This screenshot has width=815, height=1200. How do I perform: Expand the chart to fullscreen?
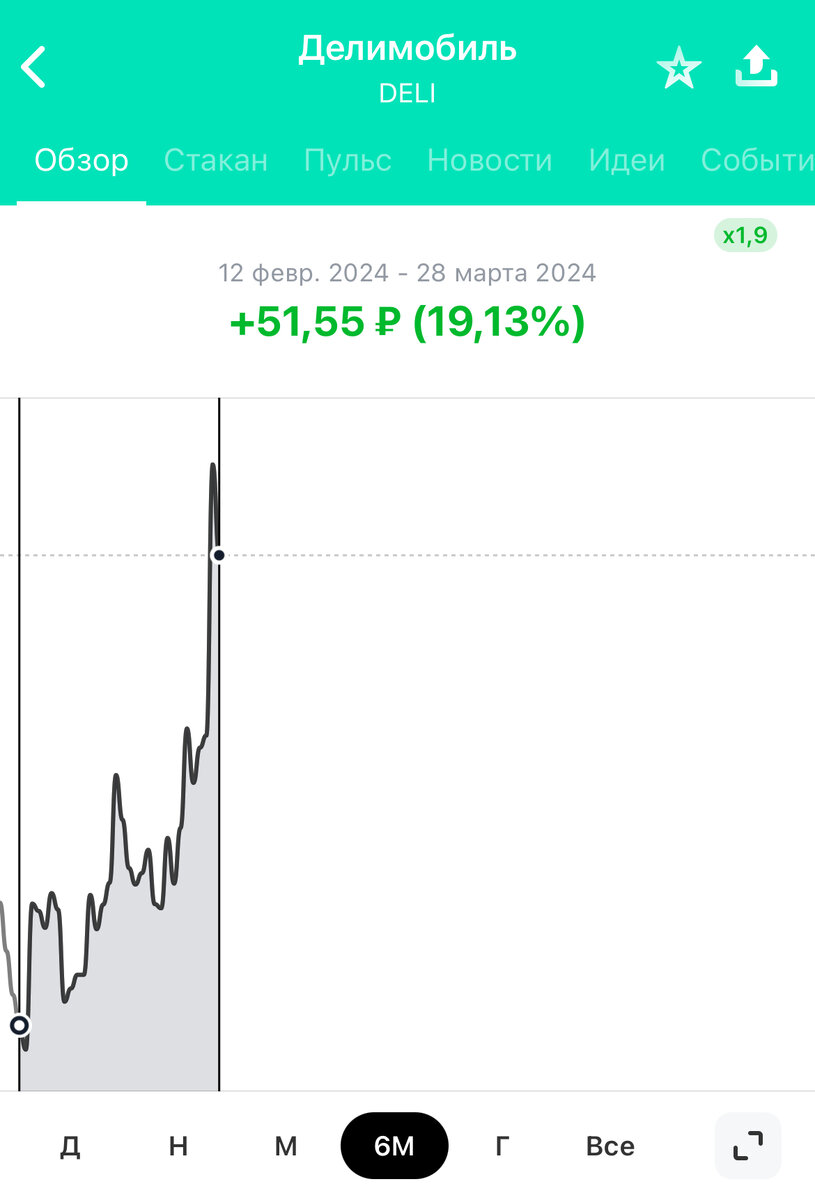[x=747, y=1146]
